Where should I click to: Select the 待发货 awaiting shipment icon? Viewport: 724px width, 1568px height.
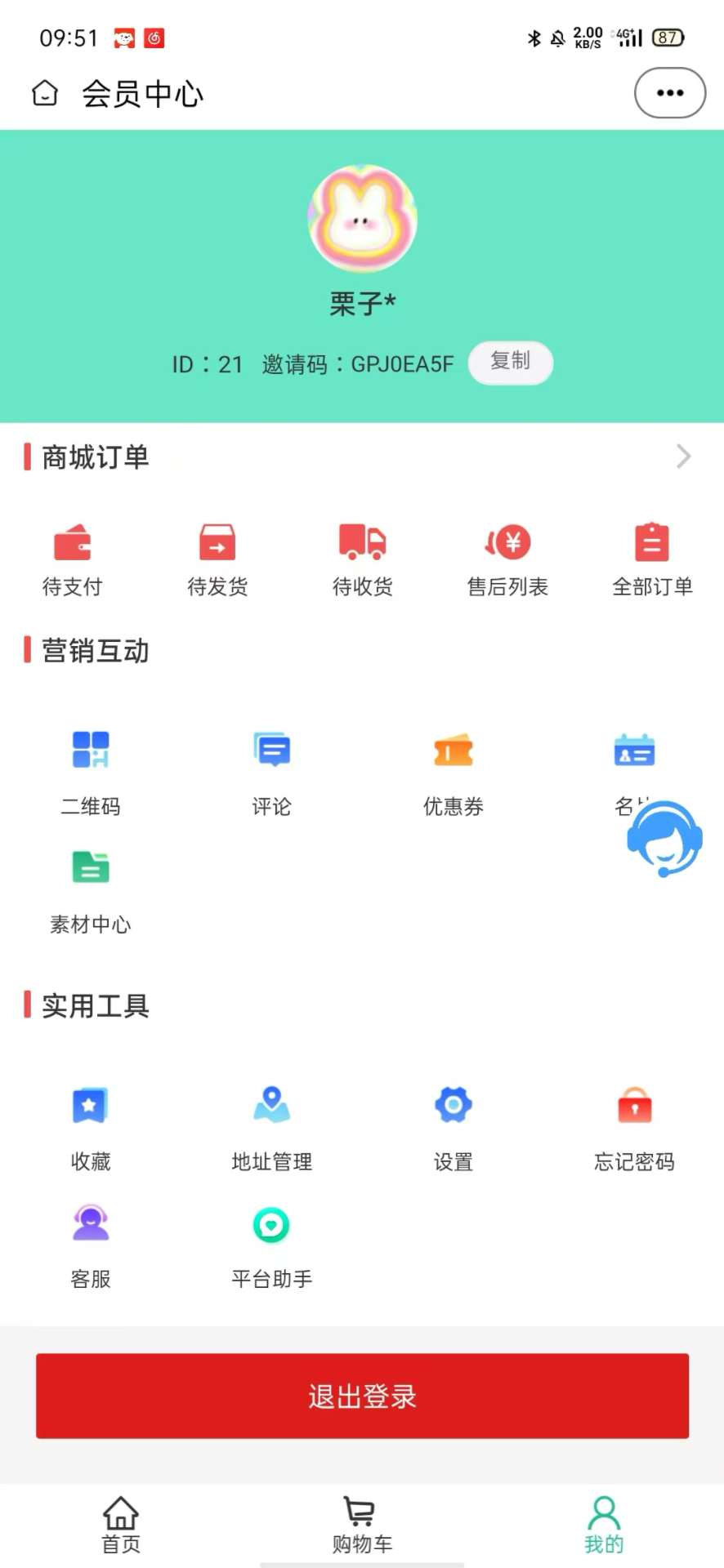(217, 559)
